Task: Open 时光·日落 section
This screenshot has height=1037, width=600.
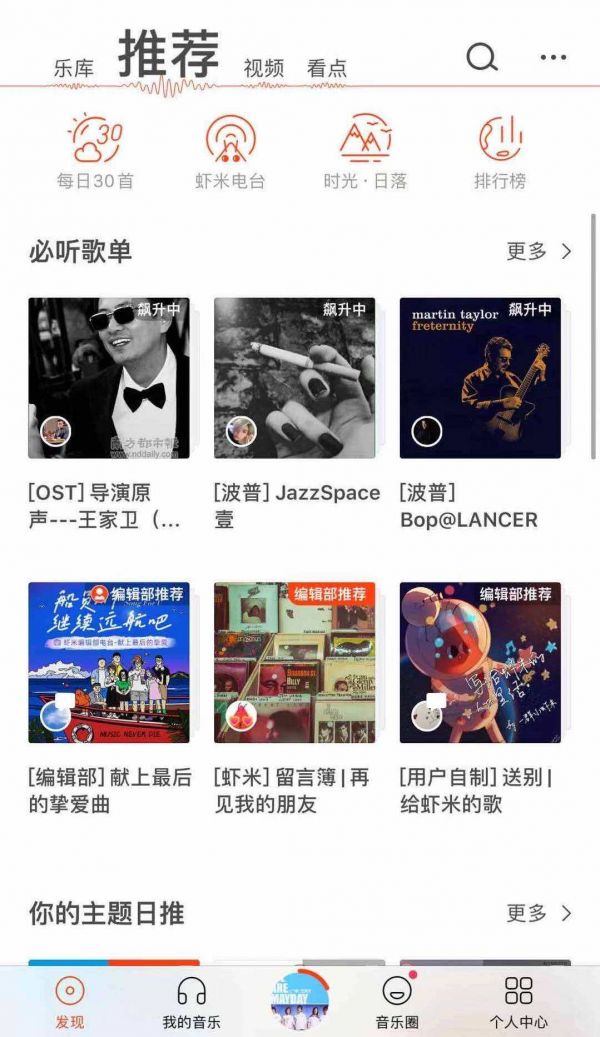Action: pos(365,151)
